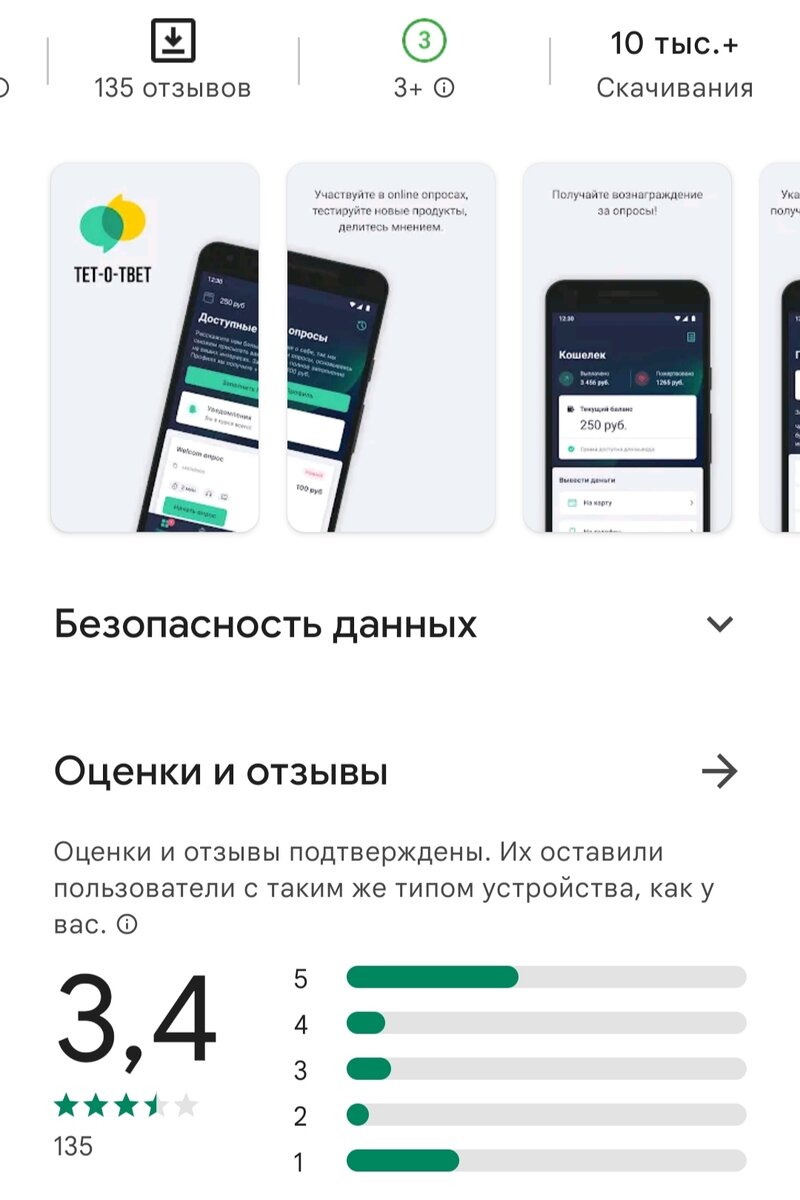
Task: Expand the "Безопасность данных" section chevron
Action: 718,625
